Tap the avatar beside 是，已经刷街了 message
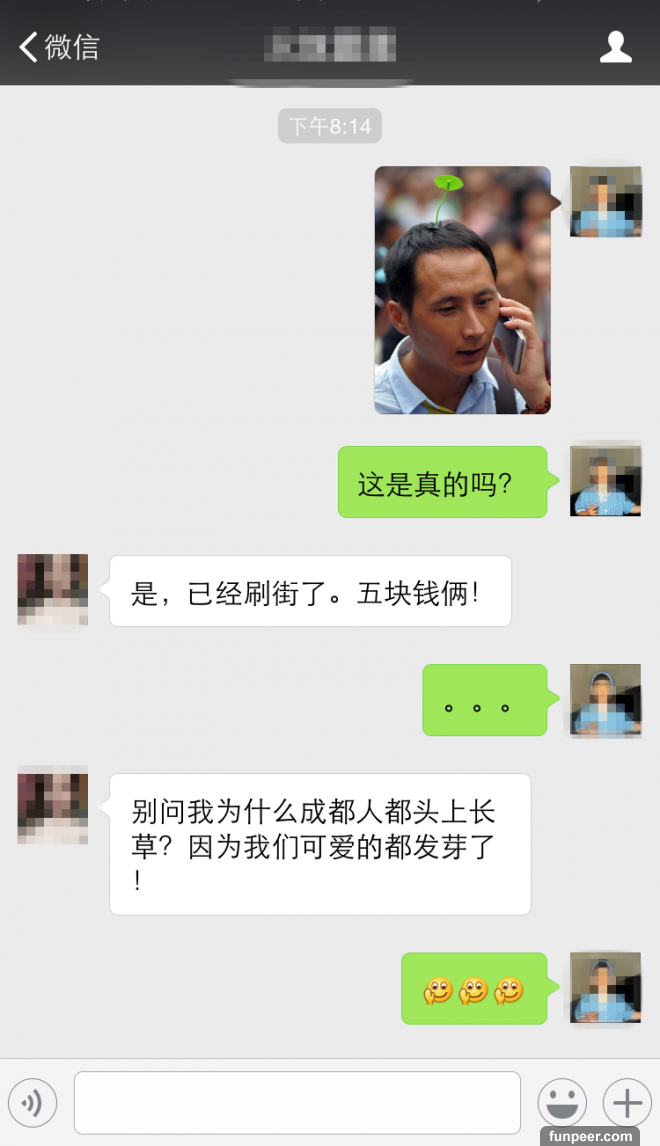 pos(53,590)
